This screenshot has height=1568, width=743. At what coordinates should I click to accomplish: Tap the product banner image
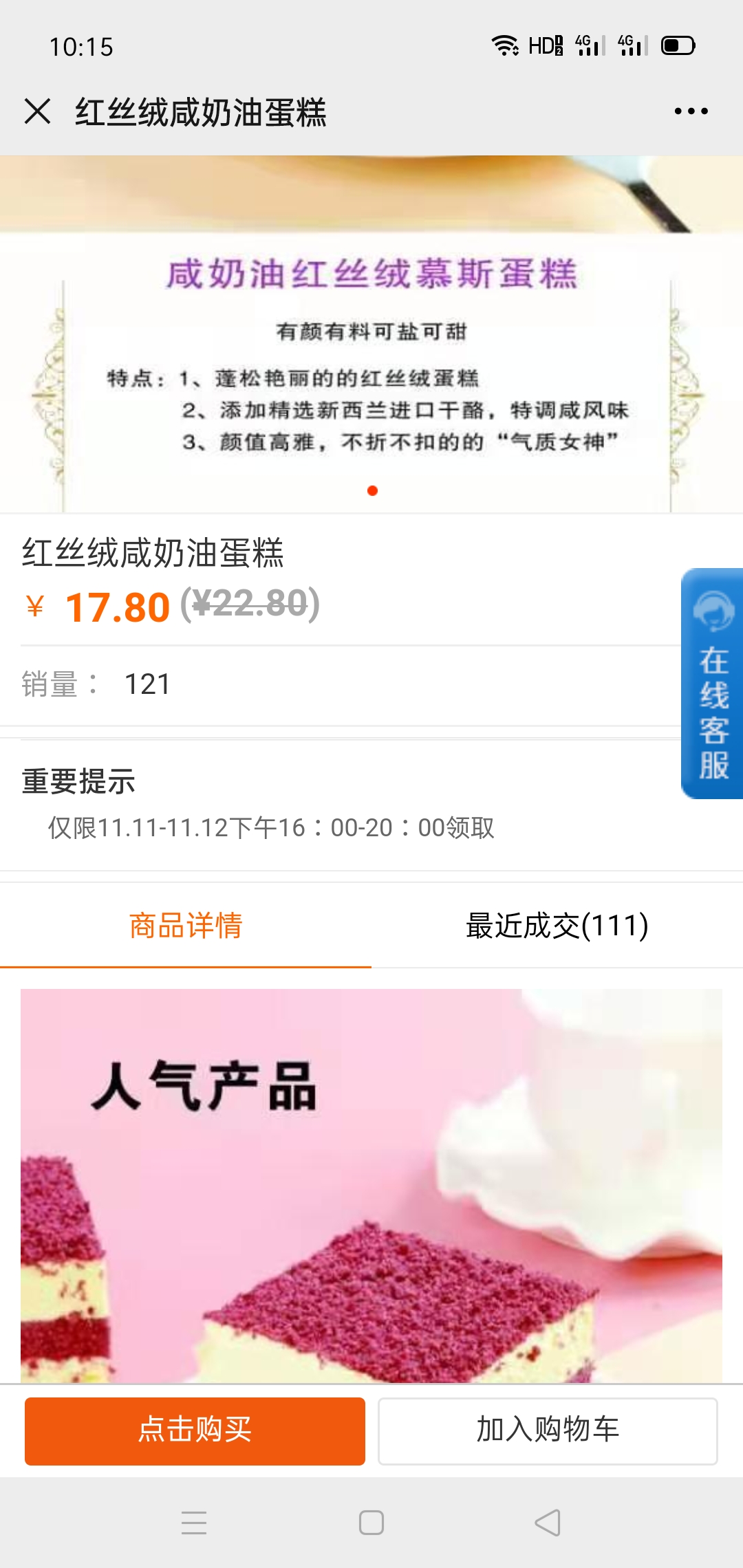[x=371, y=334]
